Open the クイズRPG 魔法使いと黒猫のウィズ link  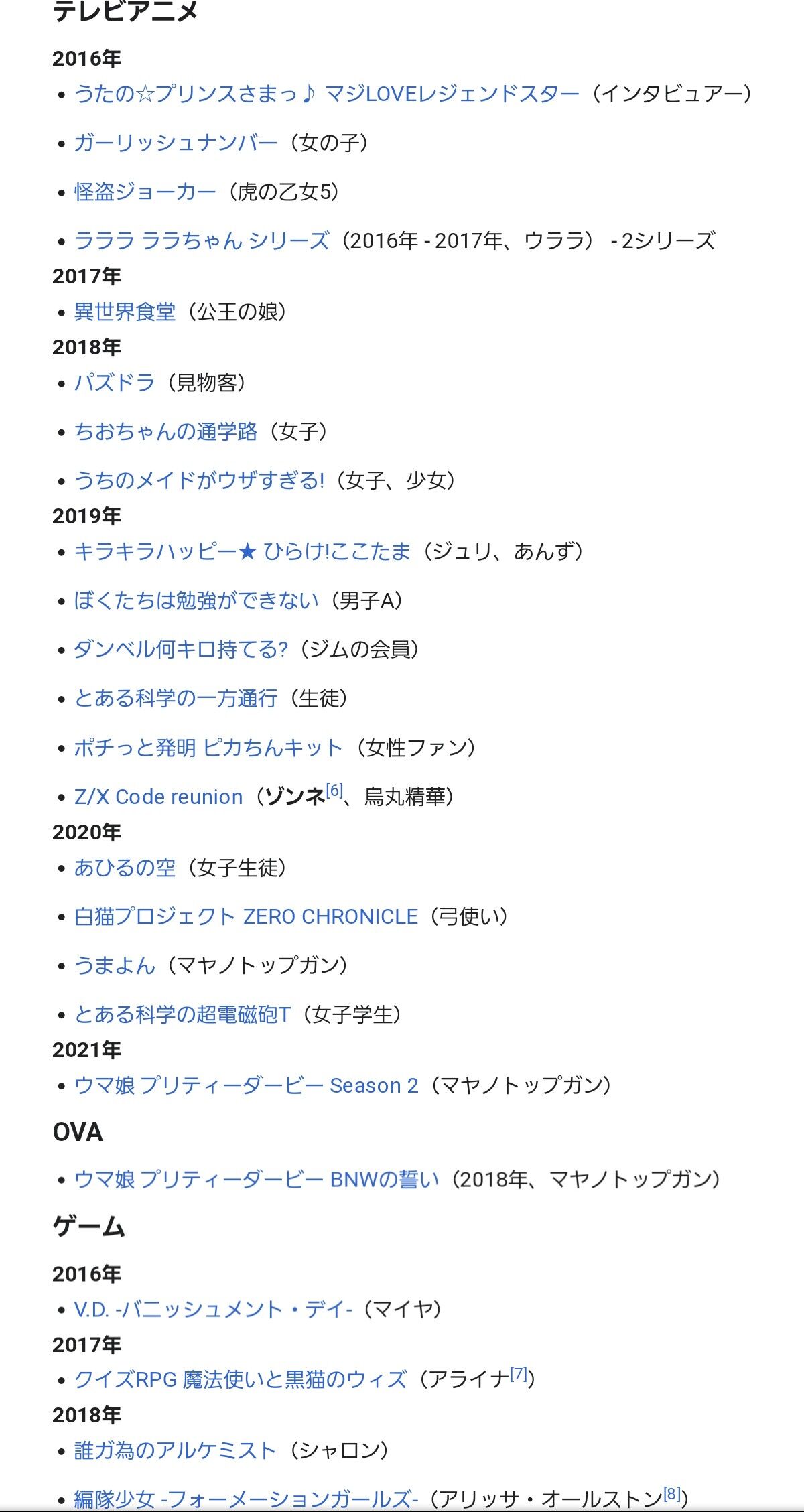click(240, 1379)
